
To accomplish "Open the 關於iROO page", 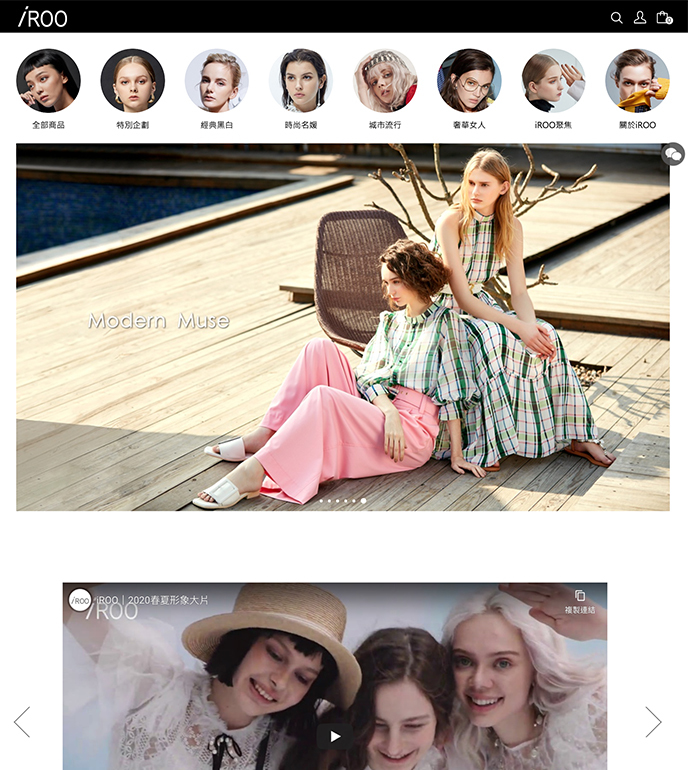I will [x=637, y=80].
